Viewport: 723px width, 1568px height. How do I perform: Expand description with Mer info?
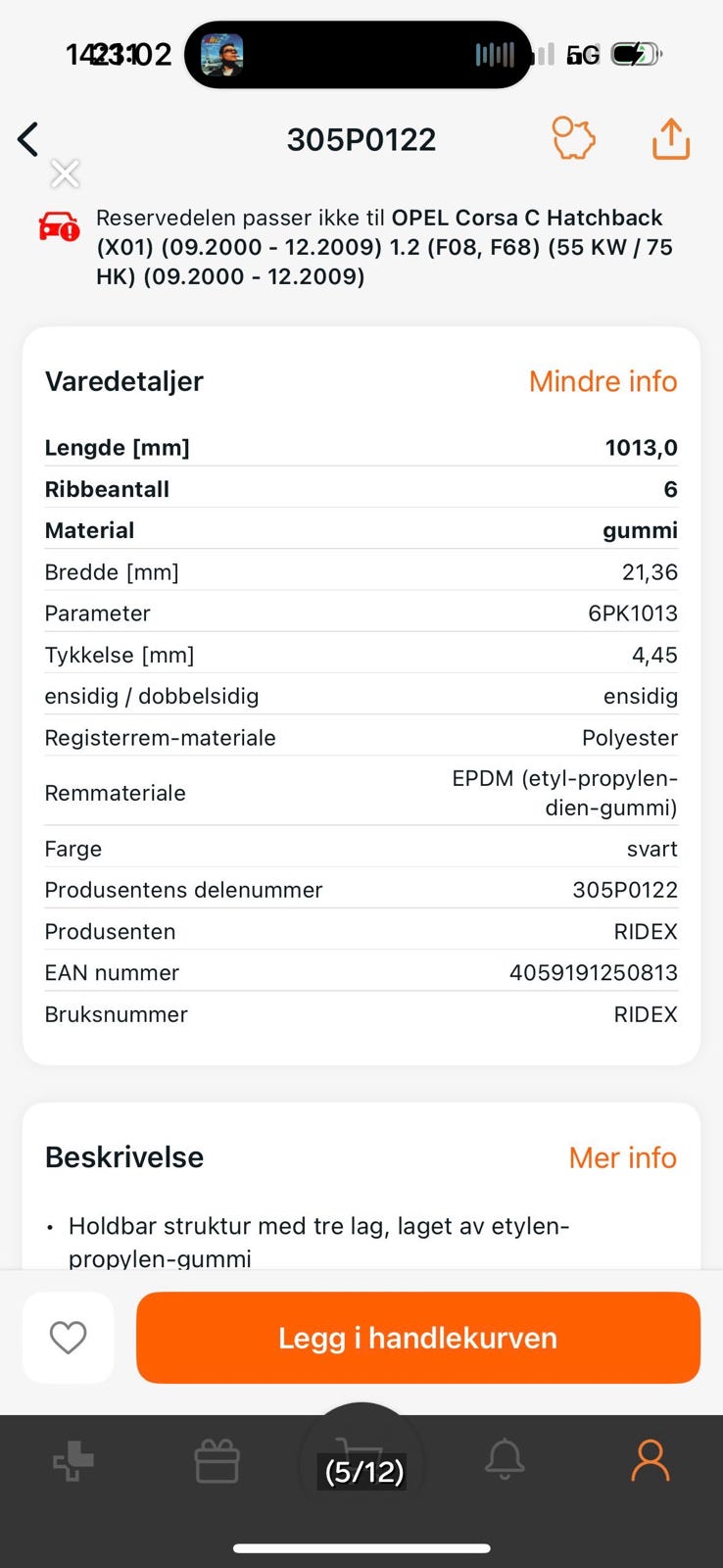tap(622, 1157)
